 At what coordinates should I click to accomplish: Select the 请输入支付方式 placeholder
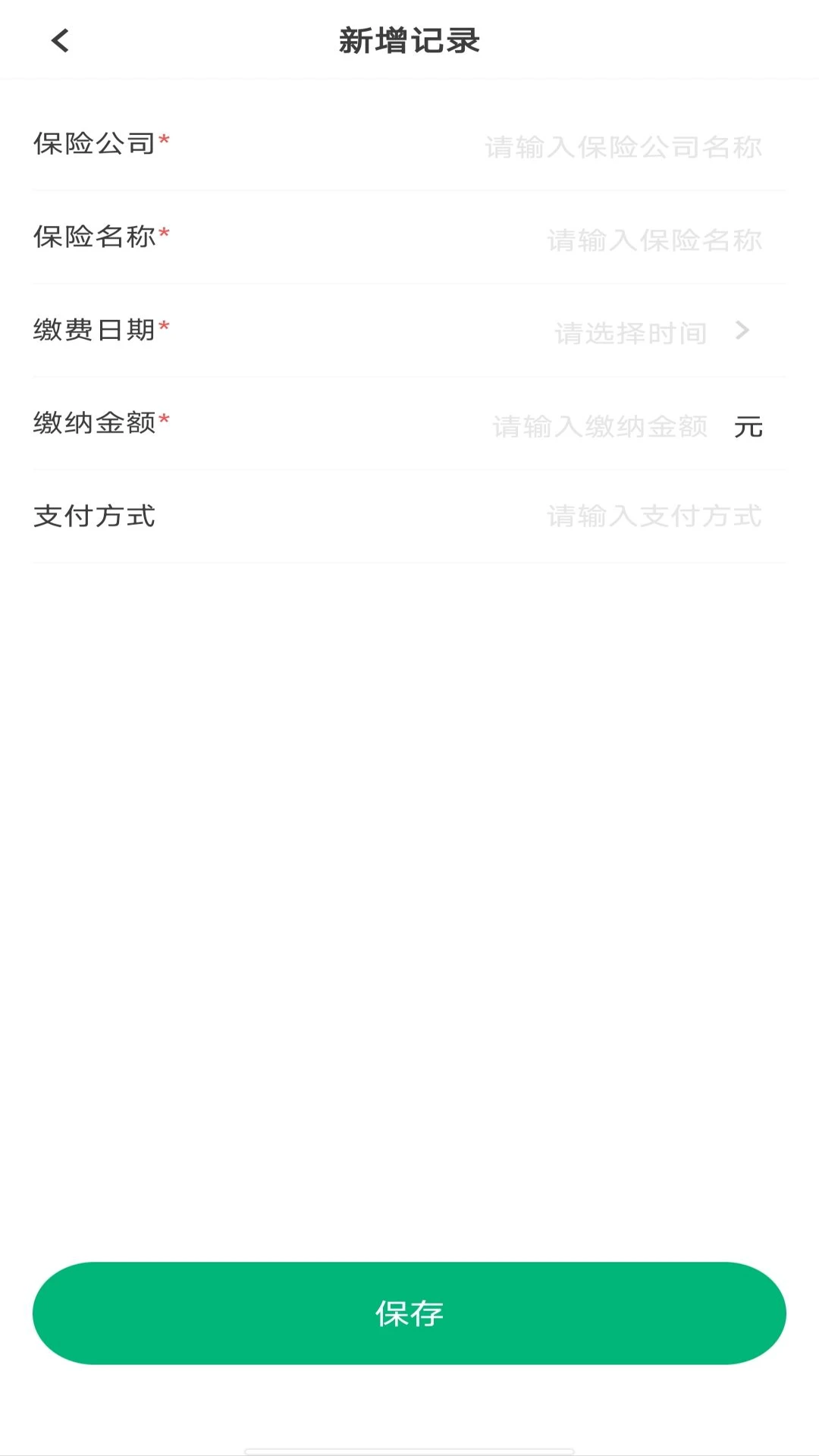(x=654, y=516)
